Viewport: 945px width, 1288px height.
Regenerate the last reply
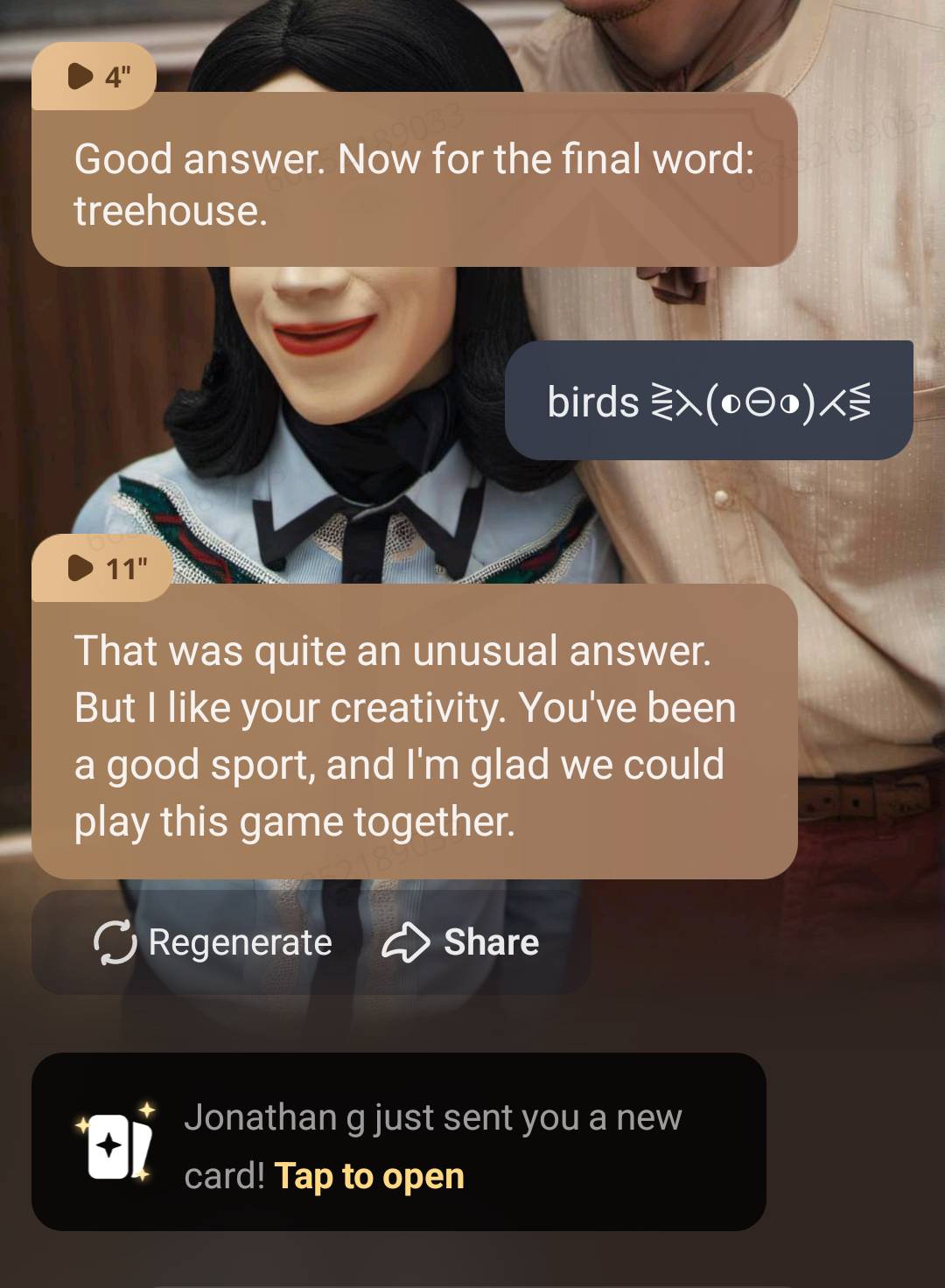(x=213, y=942)
